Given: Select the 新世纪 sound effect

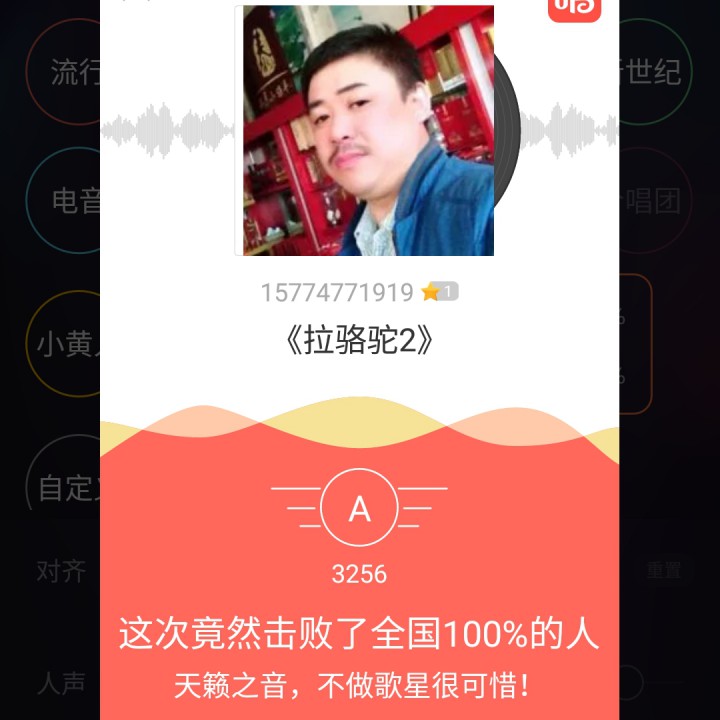Looking at the screenshot, I should [x=655, y=72].
